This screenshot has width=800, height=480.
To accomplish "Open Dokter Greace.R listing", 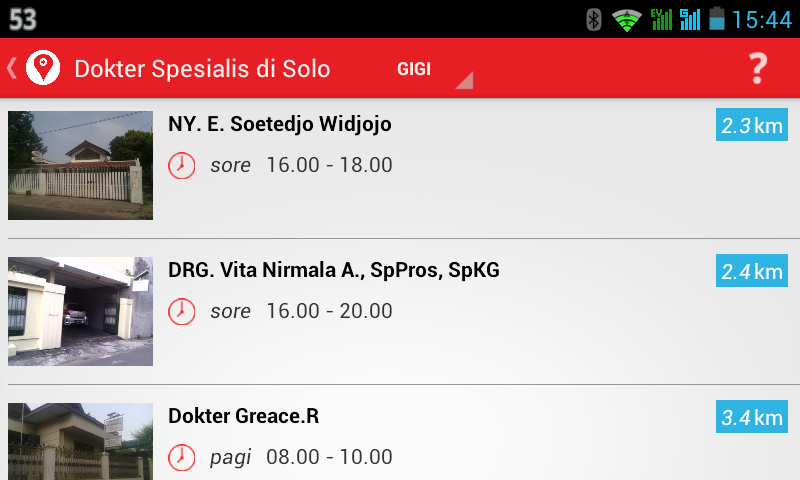I will pos(400,433).
